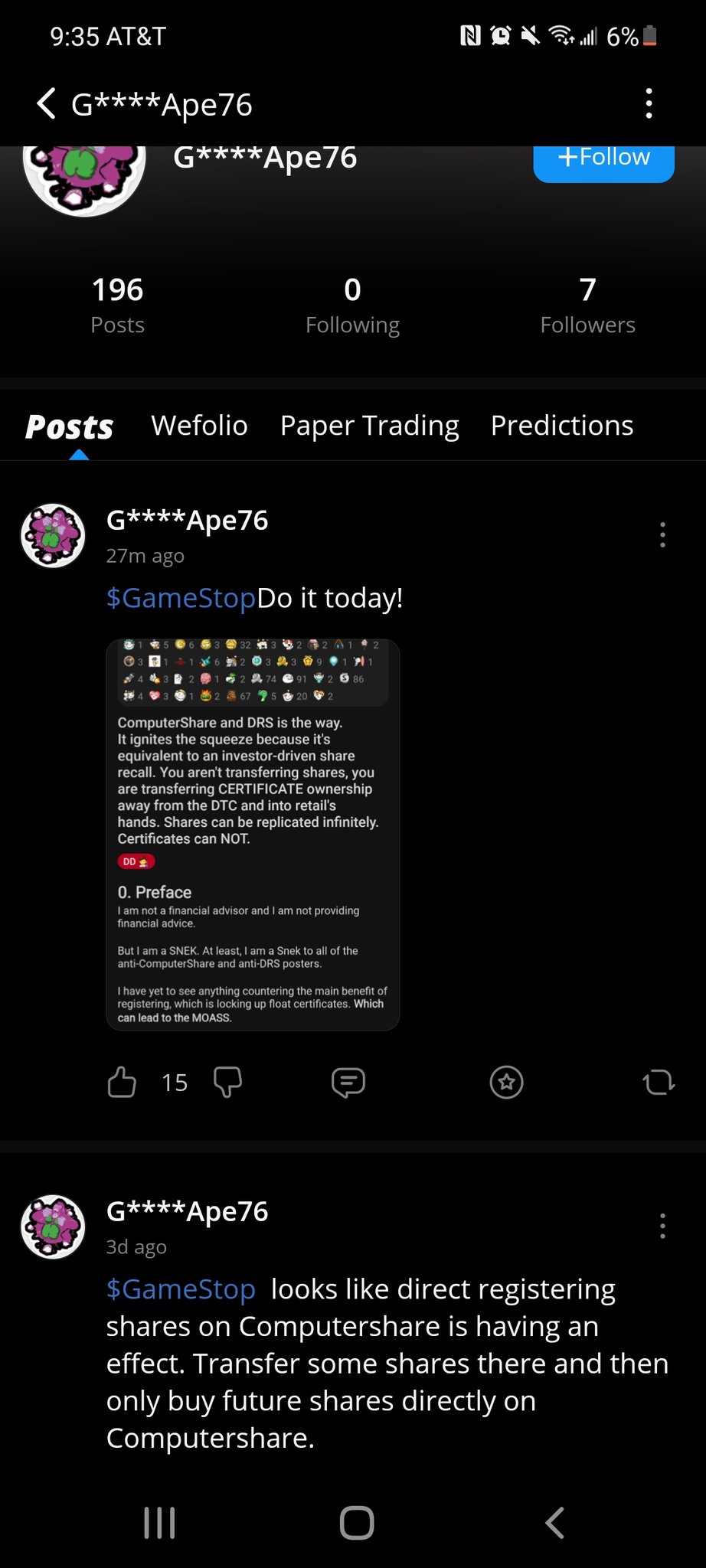The height and width of the screenshot is (1568, 706).
Task: Go back using the header arrow
Action: click(x=46, y=103)
